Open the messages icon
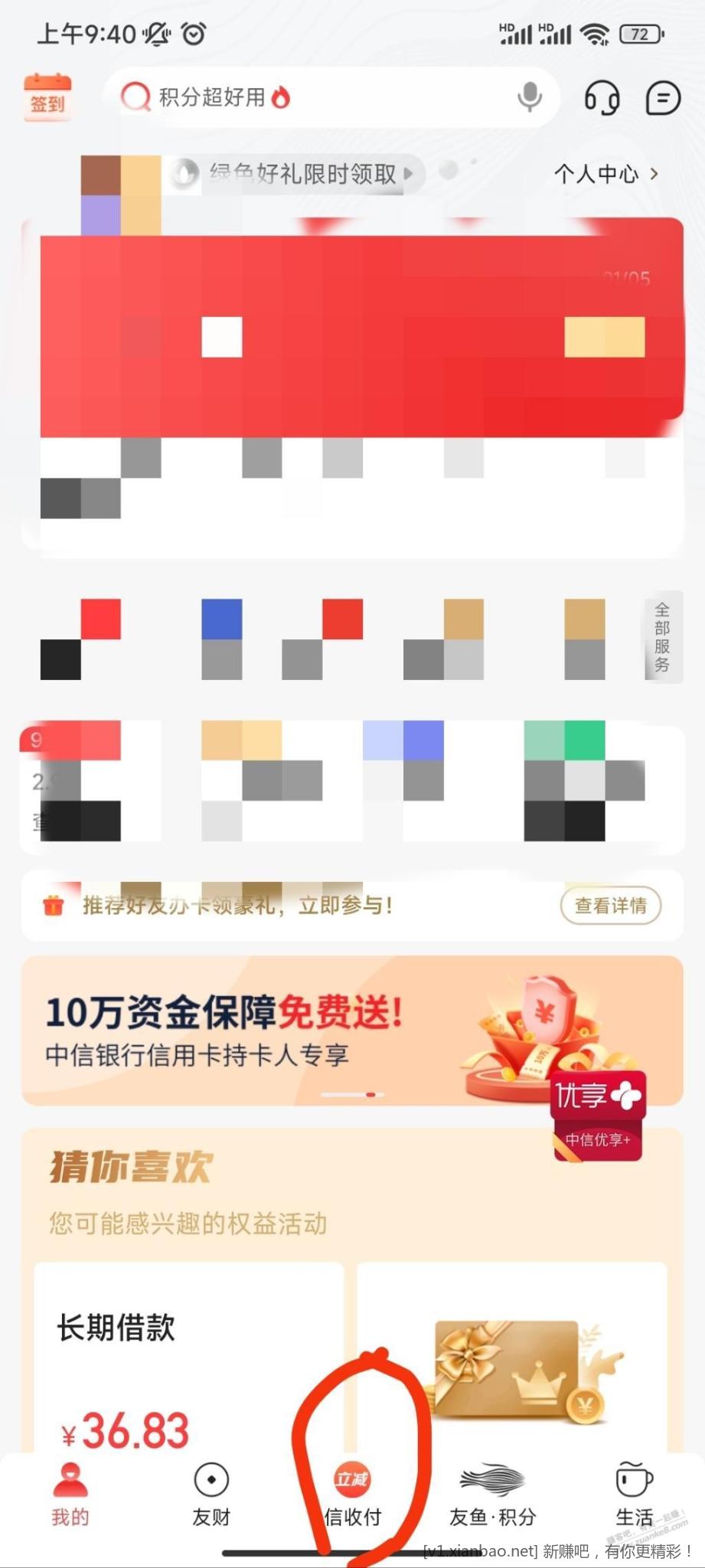This screenshot has height=1568, width=705. pyautogui.click(x=662, y=98)
